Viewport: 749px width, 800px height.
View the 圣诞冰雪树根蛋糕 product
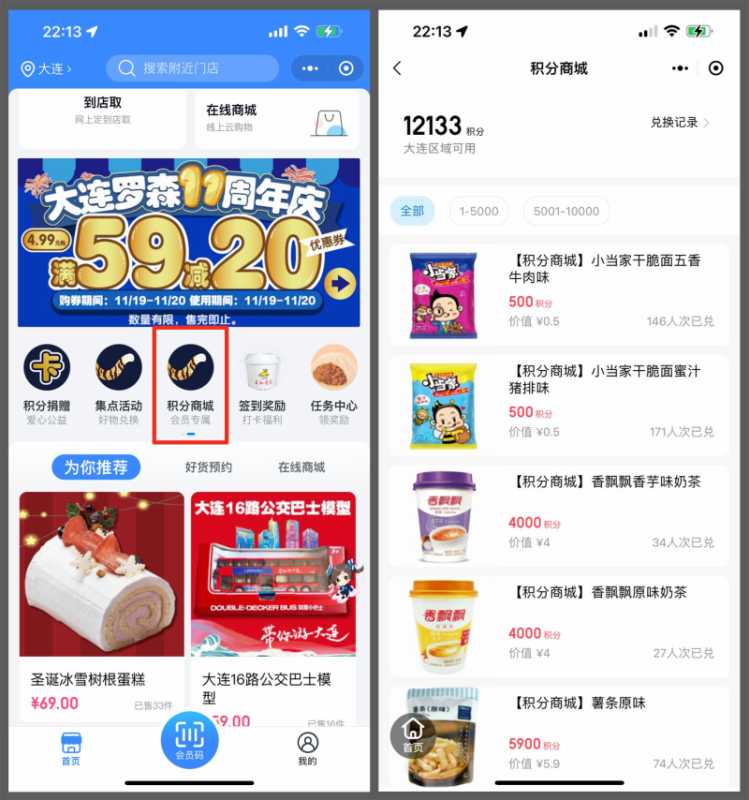[102, 600]
